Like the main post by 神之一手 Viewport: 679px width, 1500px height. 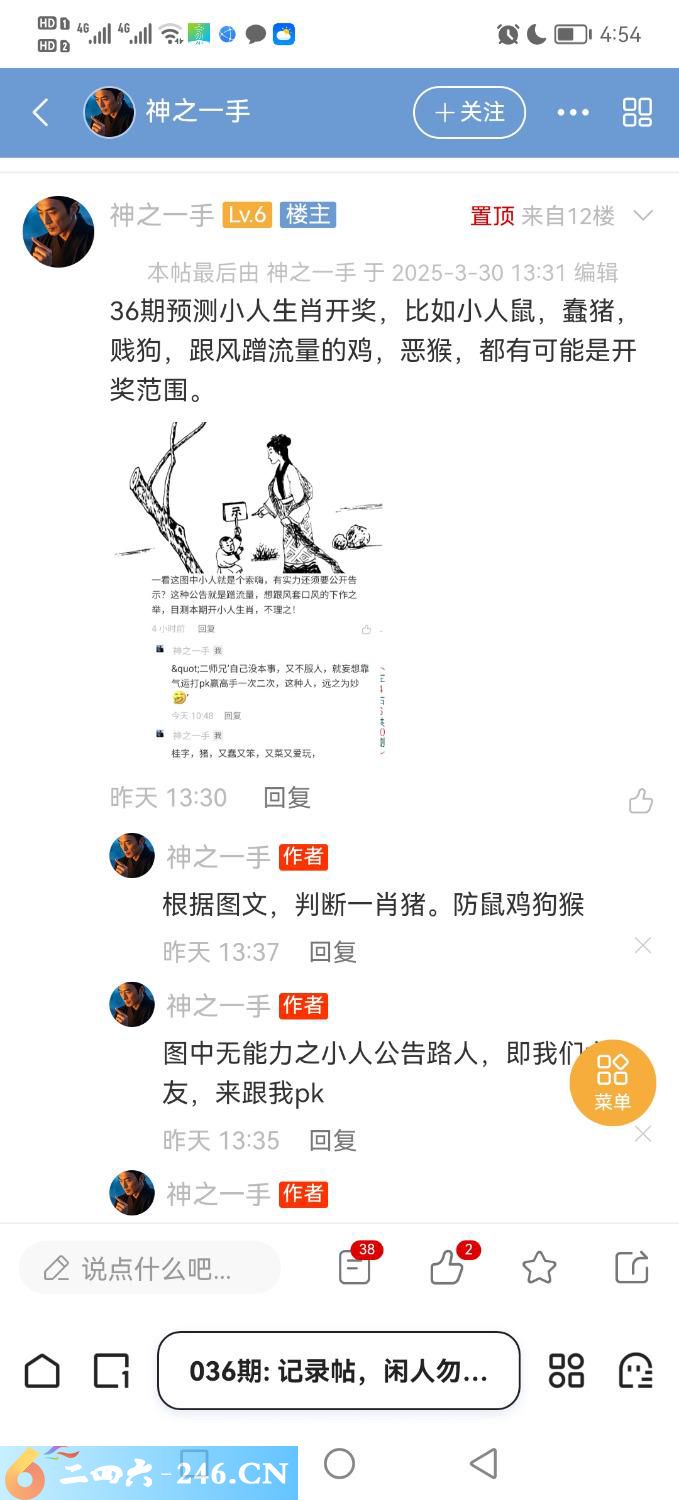[640, 800]
